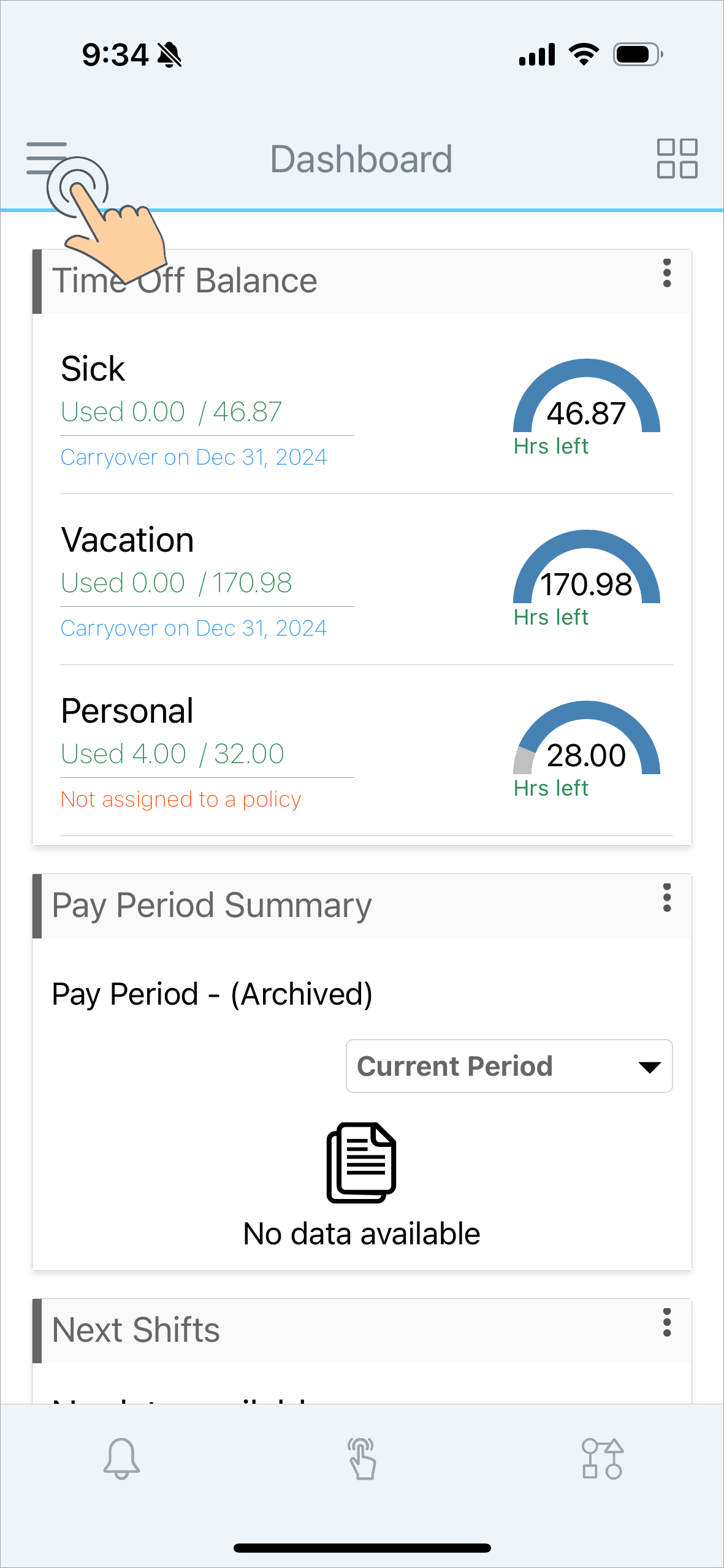The image size is (724, 1568).
Task: Open the dashboard grid layout icon
Action: point(677,158)
